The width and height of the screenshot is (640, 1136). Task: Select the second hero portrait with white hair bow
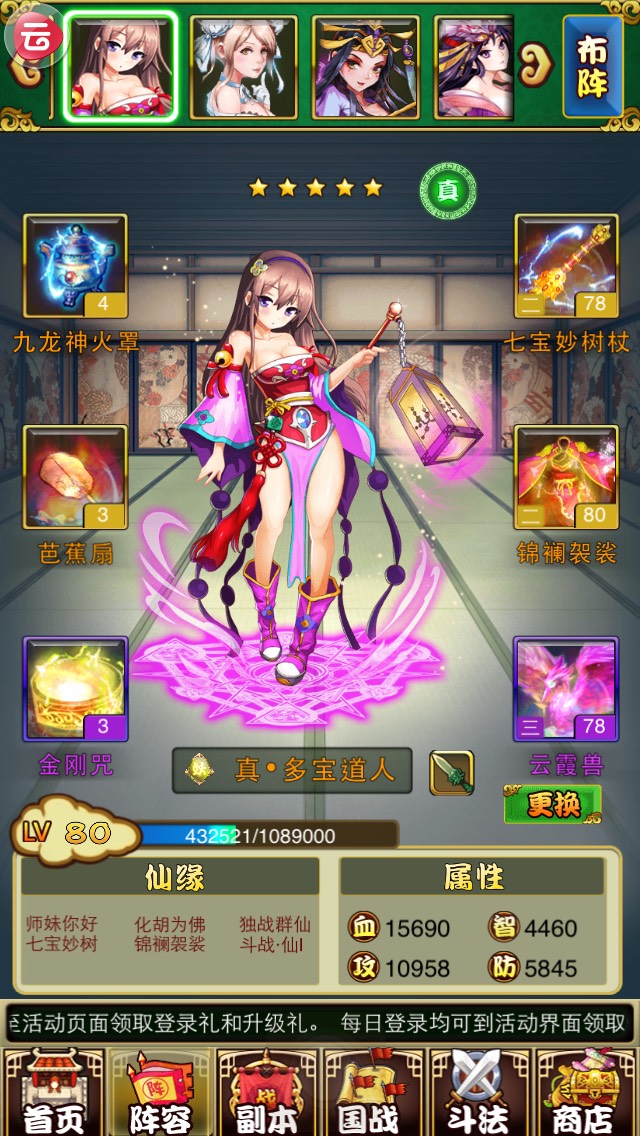[x=243, y=67]
